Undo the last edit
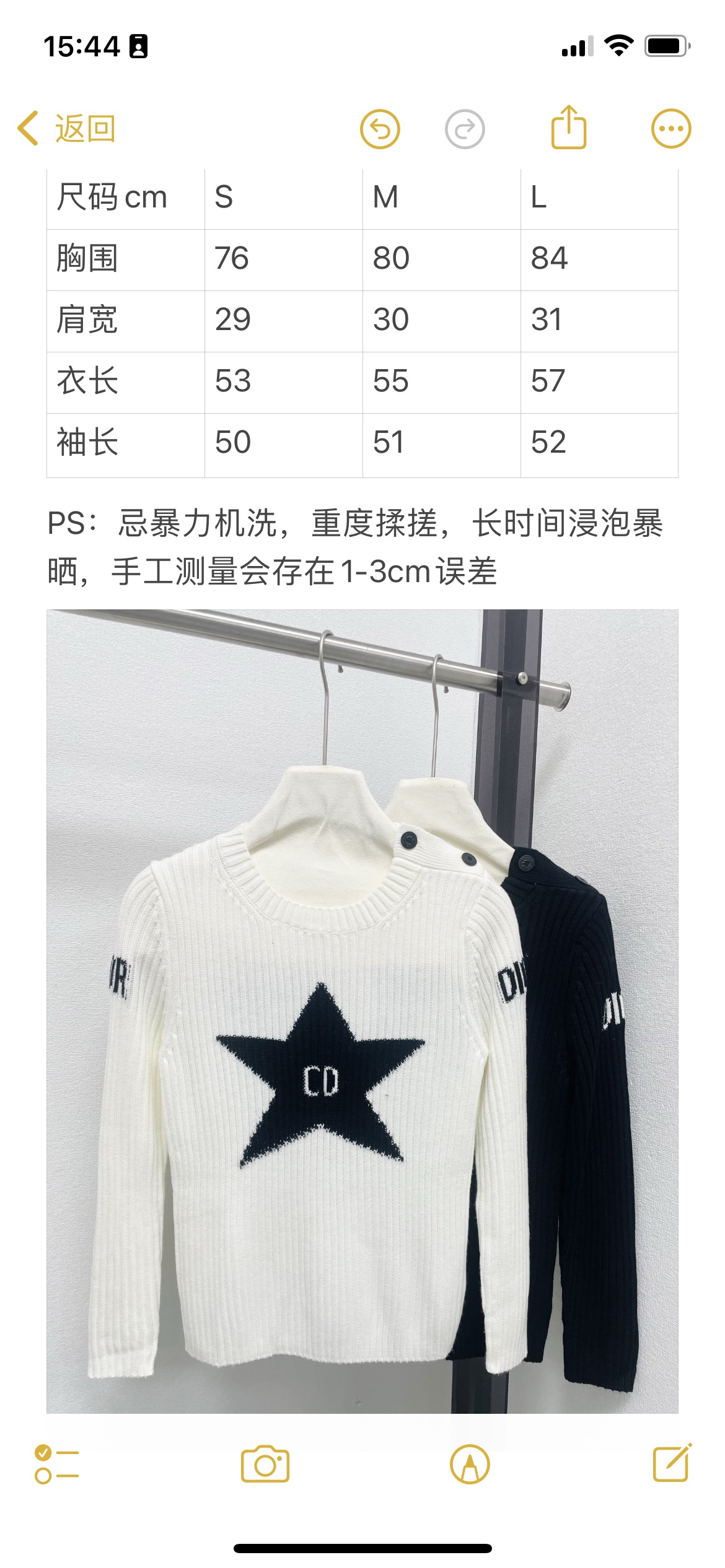This screenshot has height=1568, width=725. tap(380, 129)
